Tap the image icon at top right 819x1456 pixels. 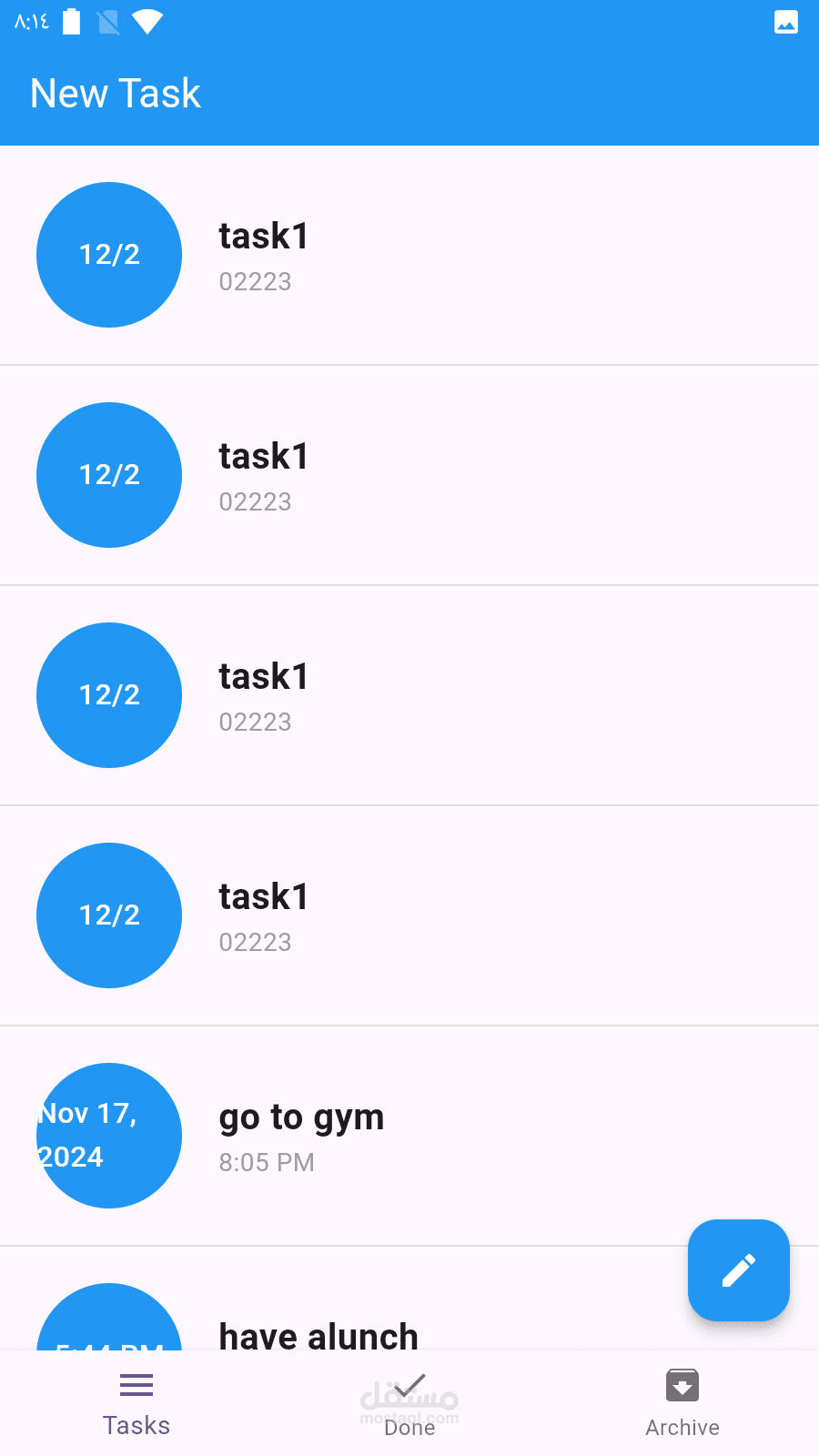click(x=788, y=23)
